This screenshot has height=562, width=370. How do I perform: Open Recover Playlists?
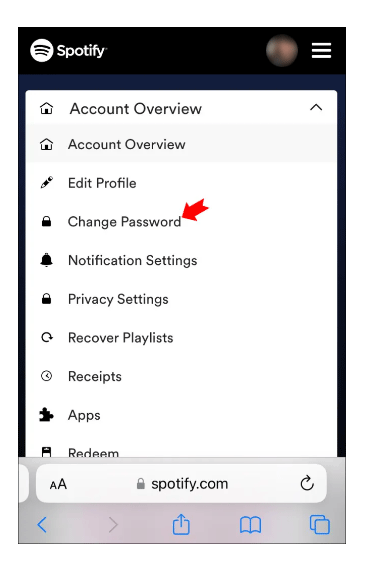tap(181, 338)
